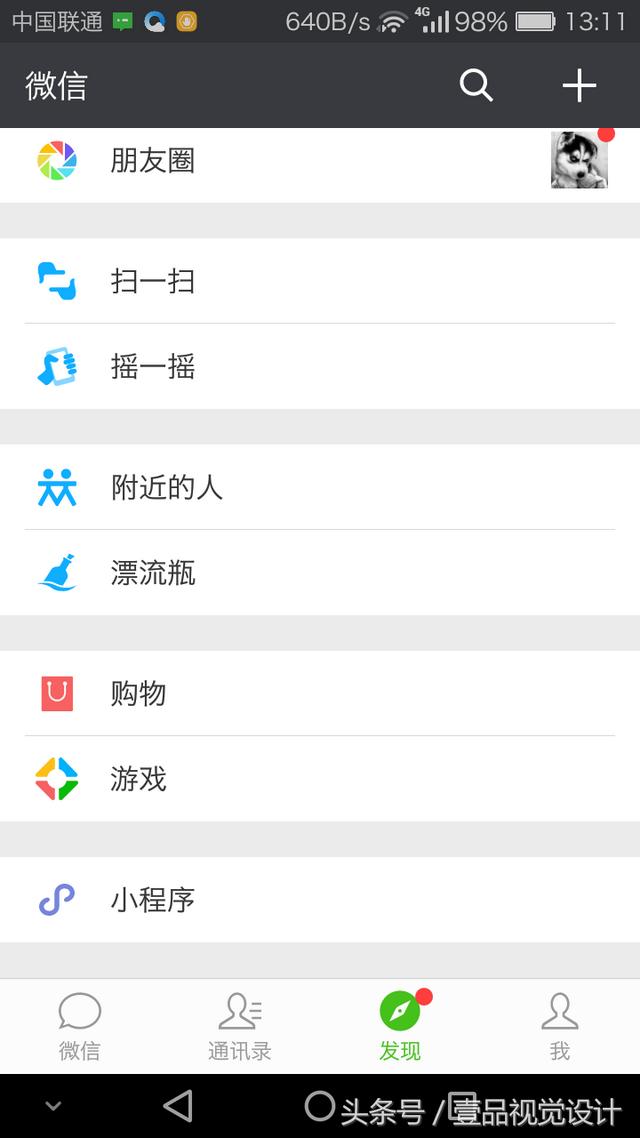Tap the system back button
This screenshot has width=640, height=1138.
[x=178, y=1106]
